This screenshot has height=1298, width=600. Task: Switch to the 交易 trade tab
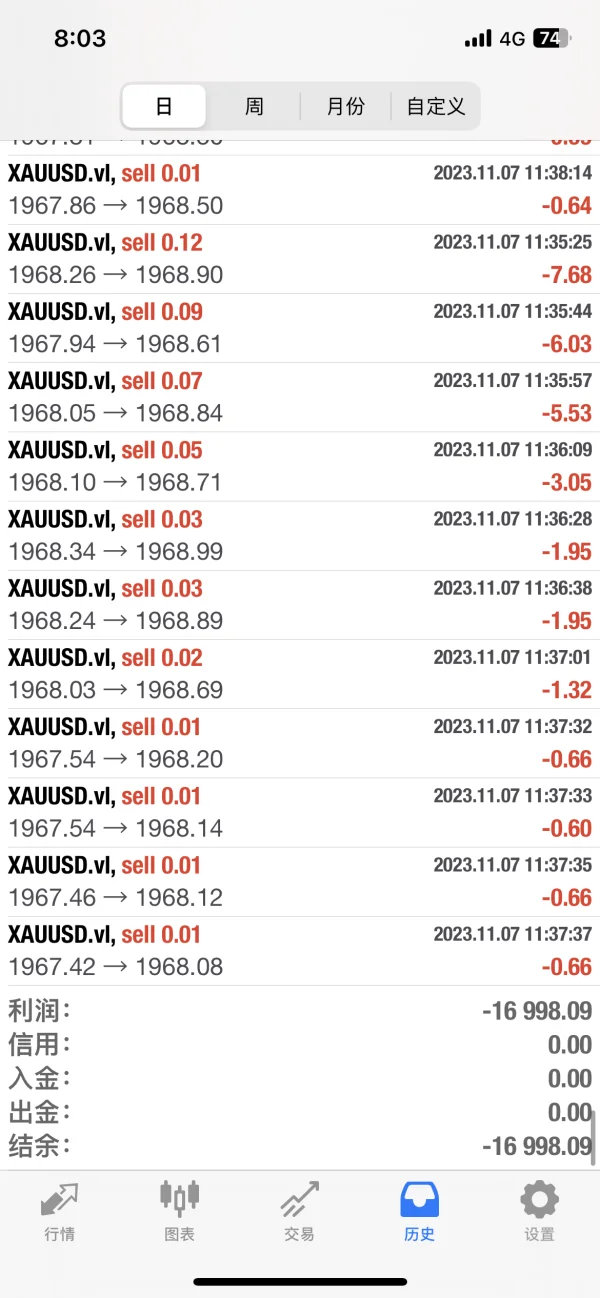pyautogui.click(x=299, y=1210)
